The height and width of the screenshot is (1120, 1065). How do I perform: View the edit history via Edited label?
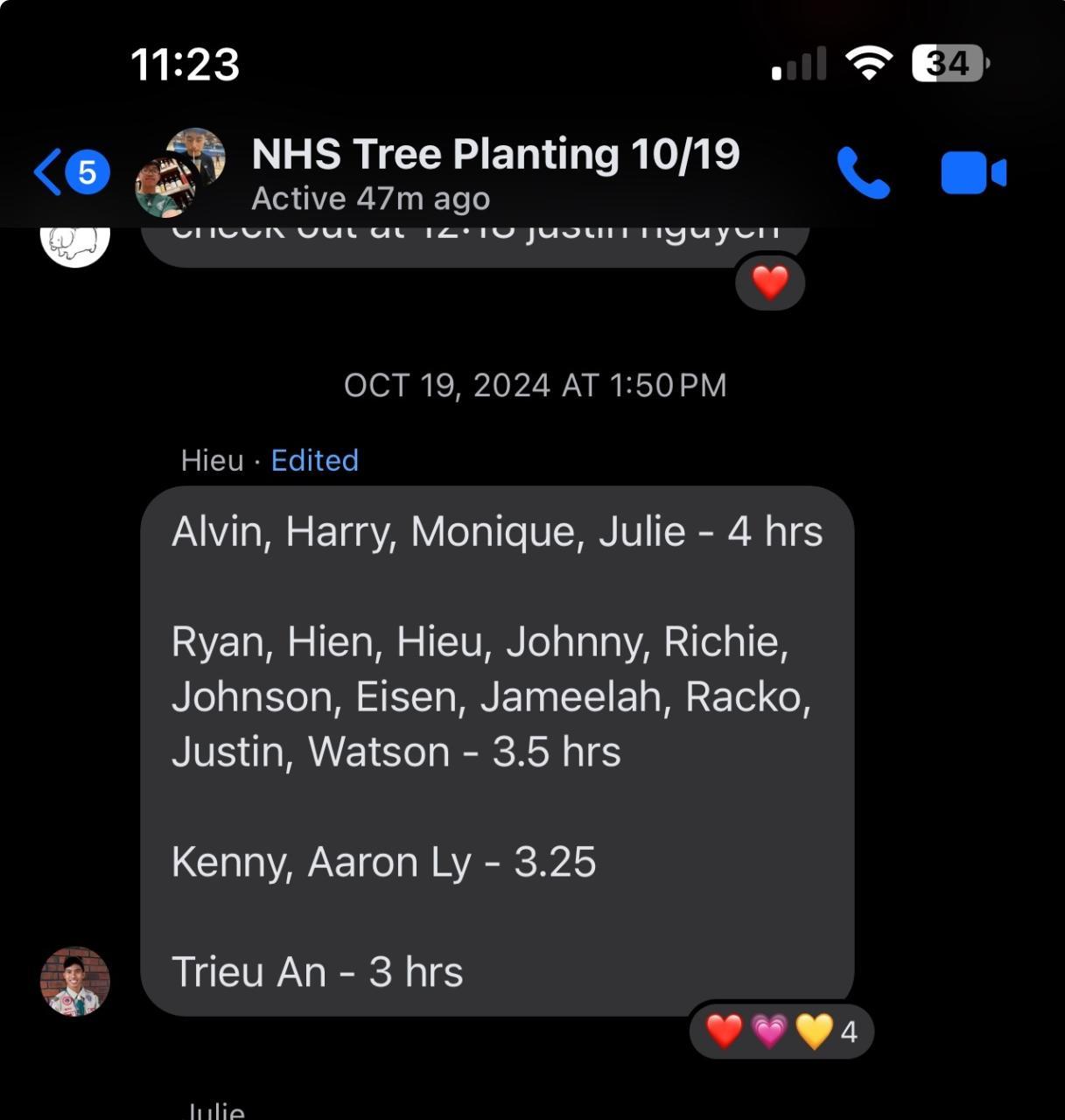314,460
